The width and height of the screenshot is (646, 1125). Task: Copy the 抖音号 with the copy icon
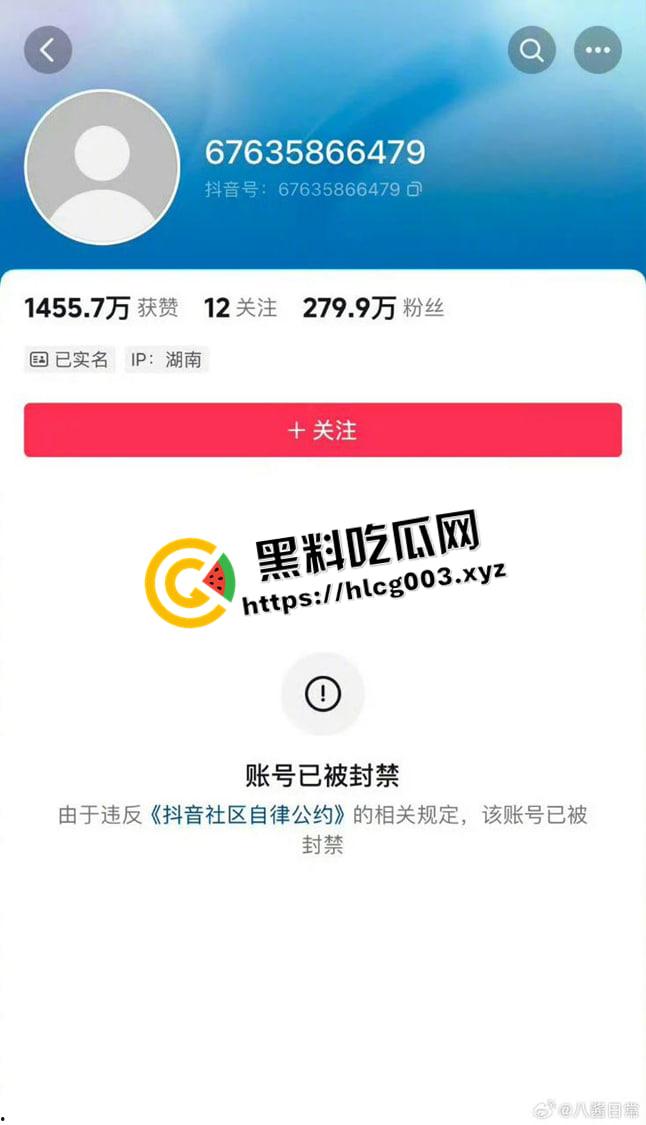(x=414, y=189)
